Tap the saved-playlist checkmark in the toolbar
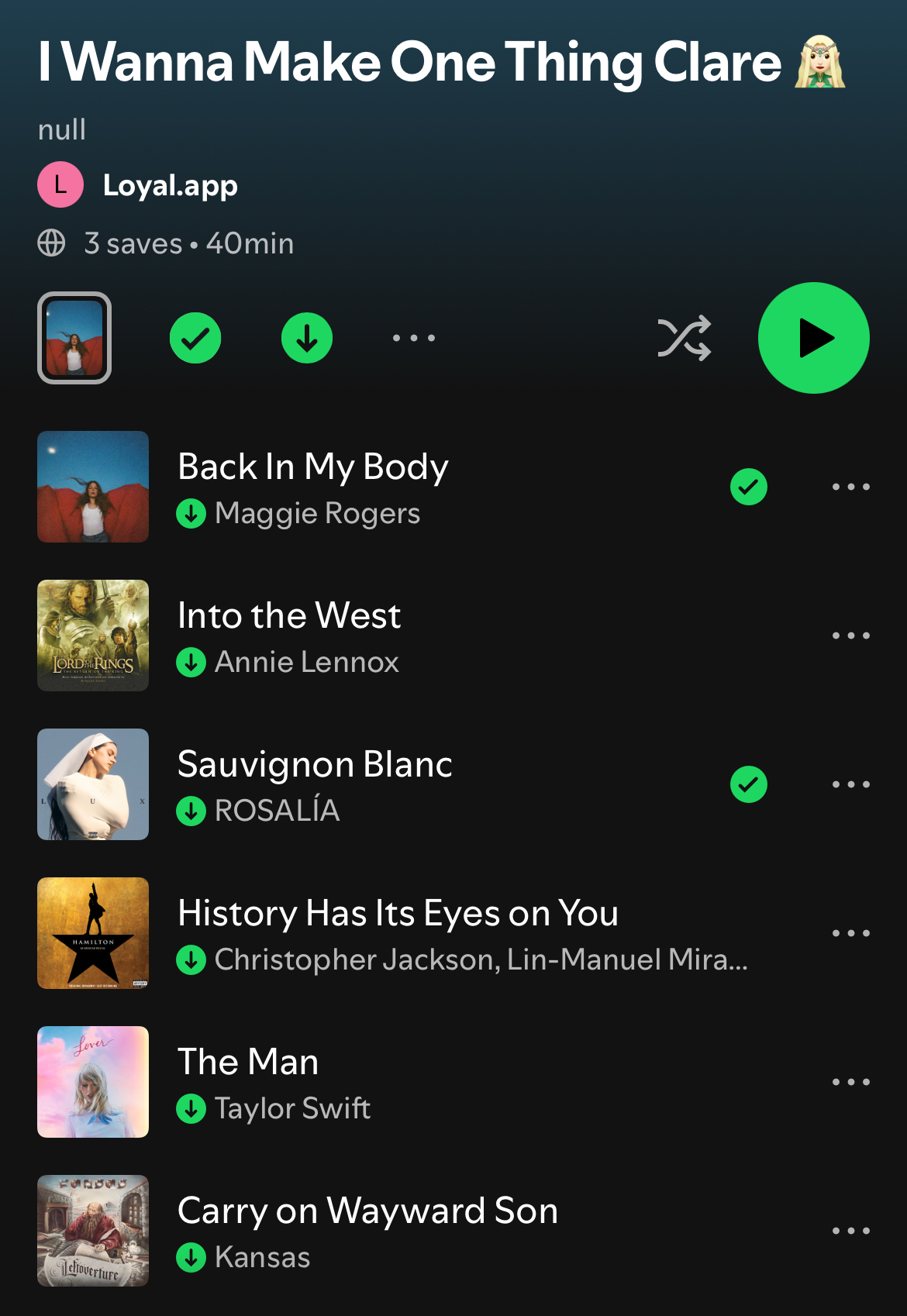Viewport: 907px width, 1316px height. tap(195, 338)
